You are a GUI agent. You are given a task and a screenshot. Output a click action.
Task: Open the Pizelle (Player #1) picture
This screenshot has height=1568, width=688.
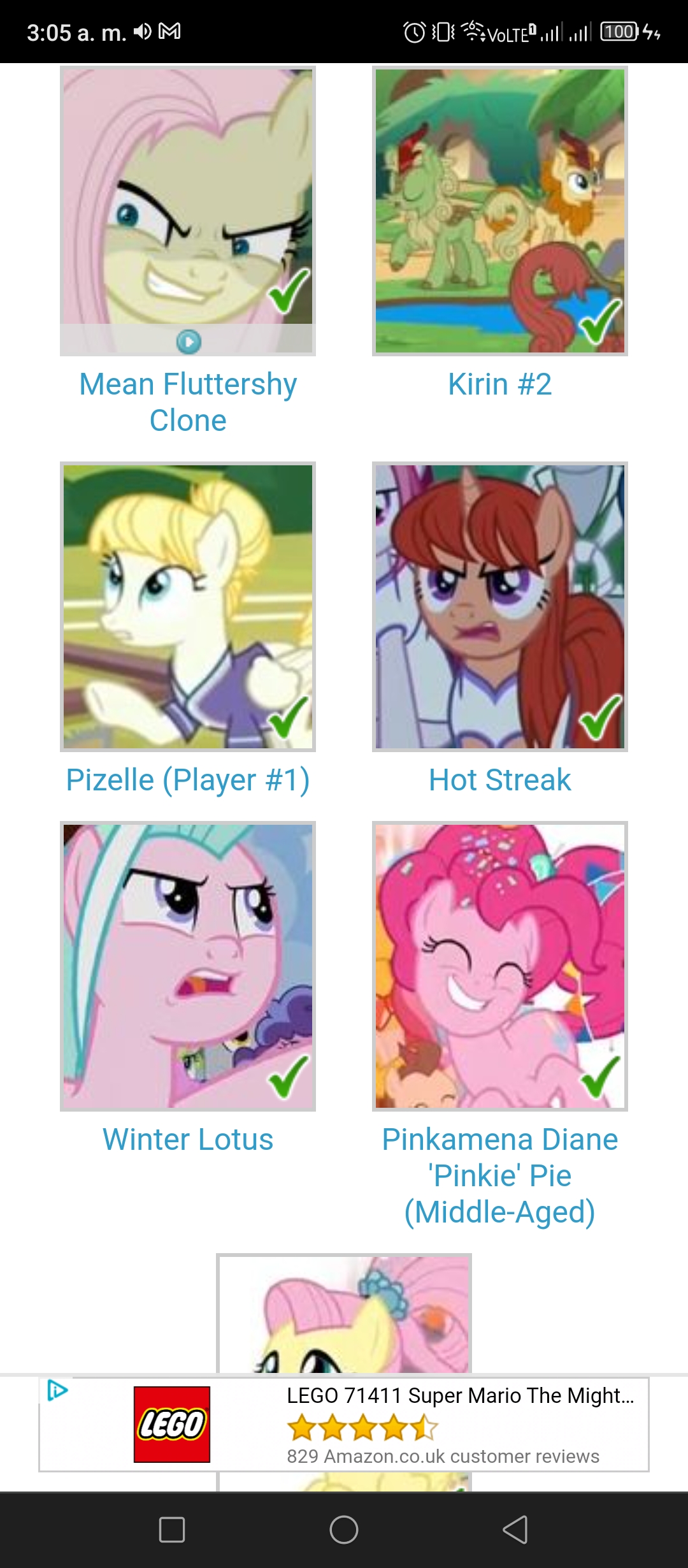[x=188, y=607]
